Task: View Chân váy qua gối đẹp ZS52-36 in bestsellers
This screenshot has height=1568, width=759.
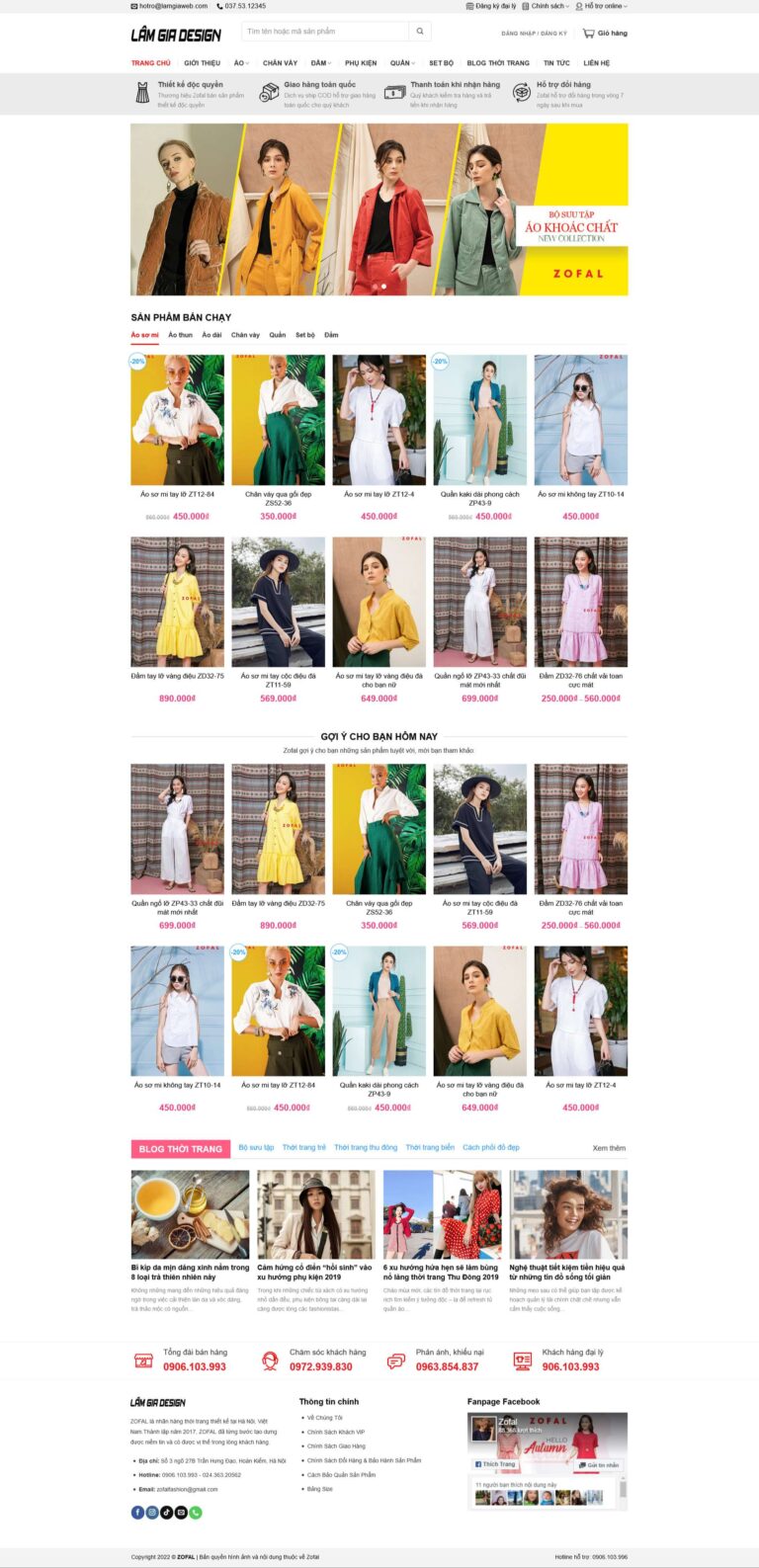Action: (x=278, y=498)
